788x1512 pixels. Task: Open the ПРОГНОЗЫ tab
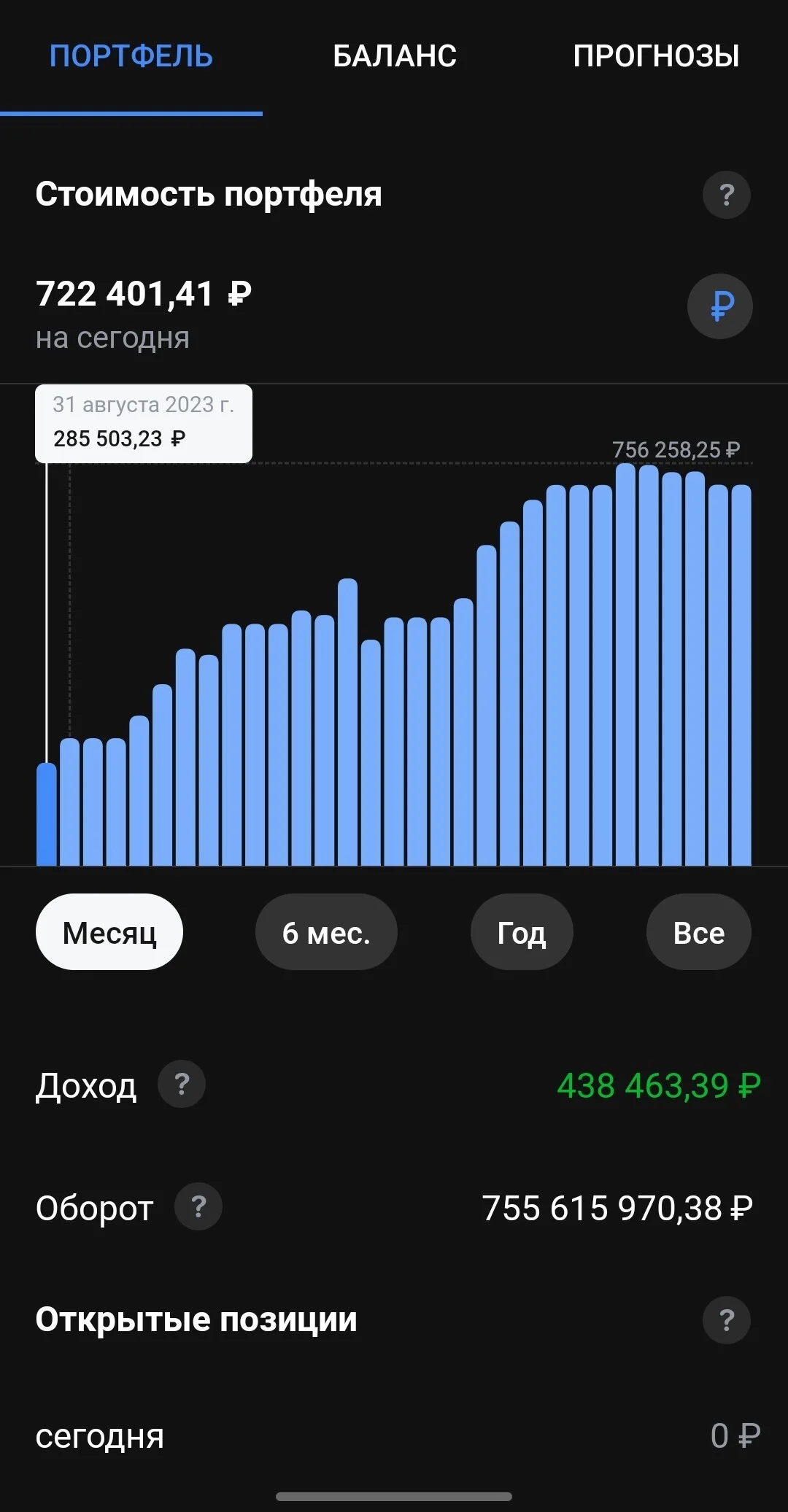click(x=656, y=56)
